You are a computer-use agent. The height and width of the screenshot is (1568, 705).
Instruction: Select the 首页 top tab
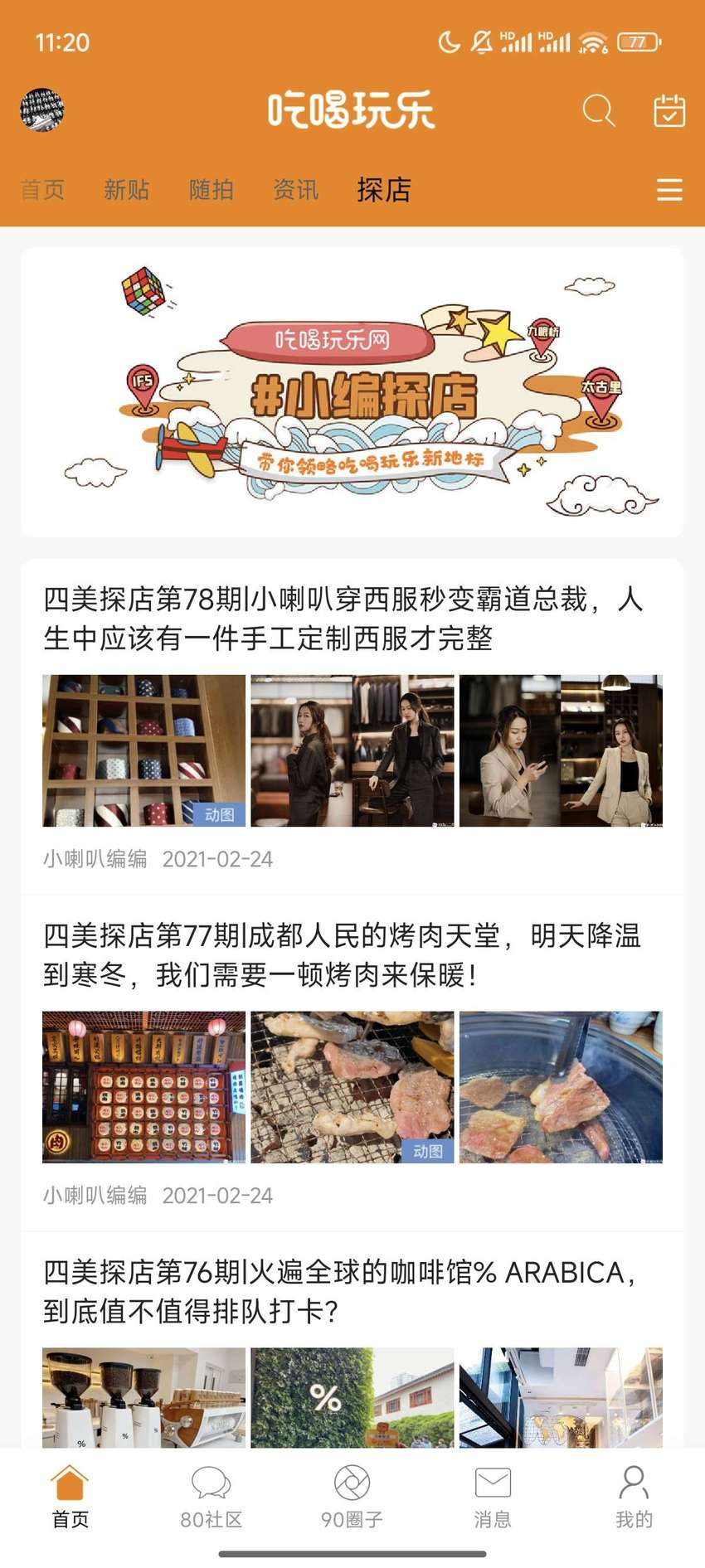pyautogui.click(x=42, y=190)
